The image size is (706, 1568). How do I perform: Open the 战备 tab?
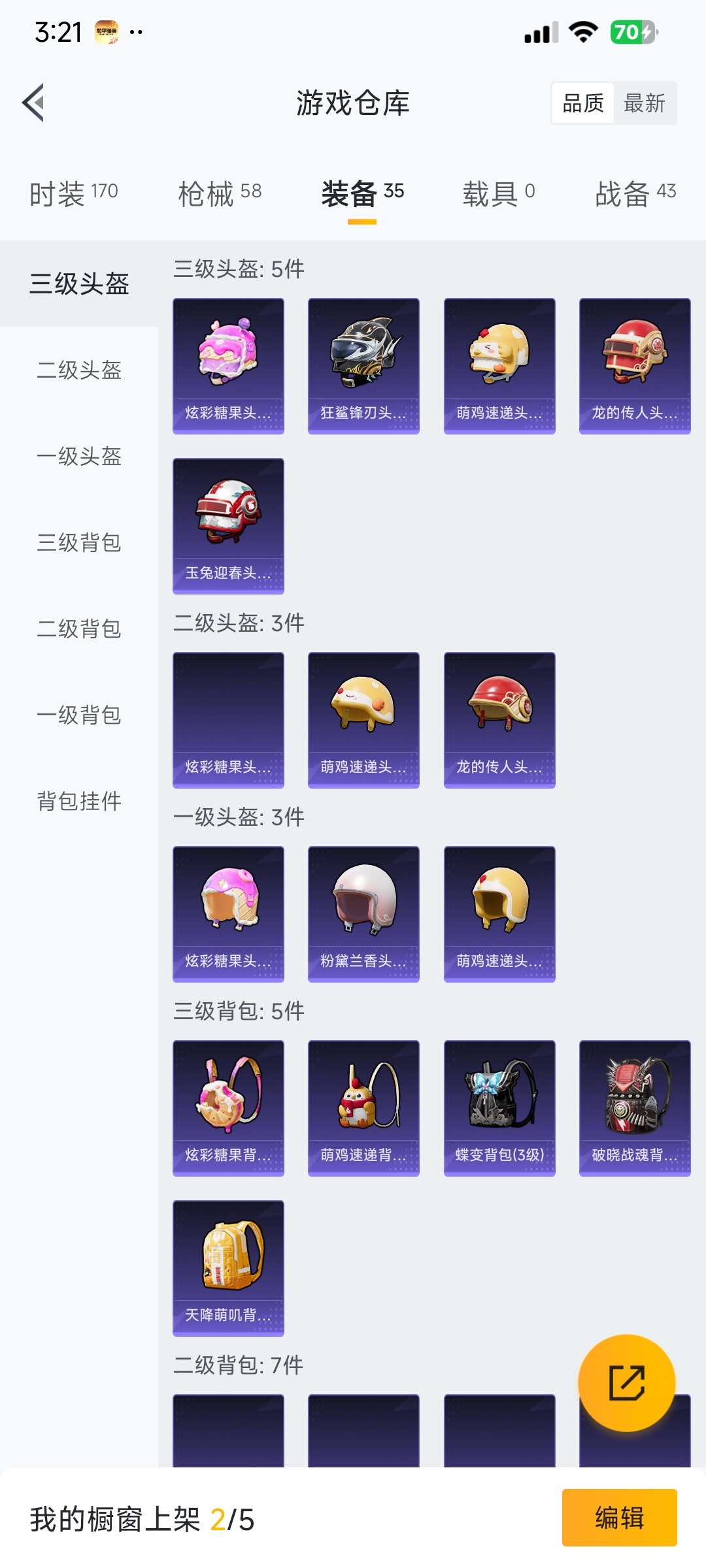[635, 193]
